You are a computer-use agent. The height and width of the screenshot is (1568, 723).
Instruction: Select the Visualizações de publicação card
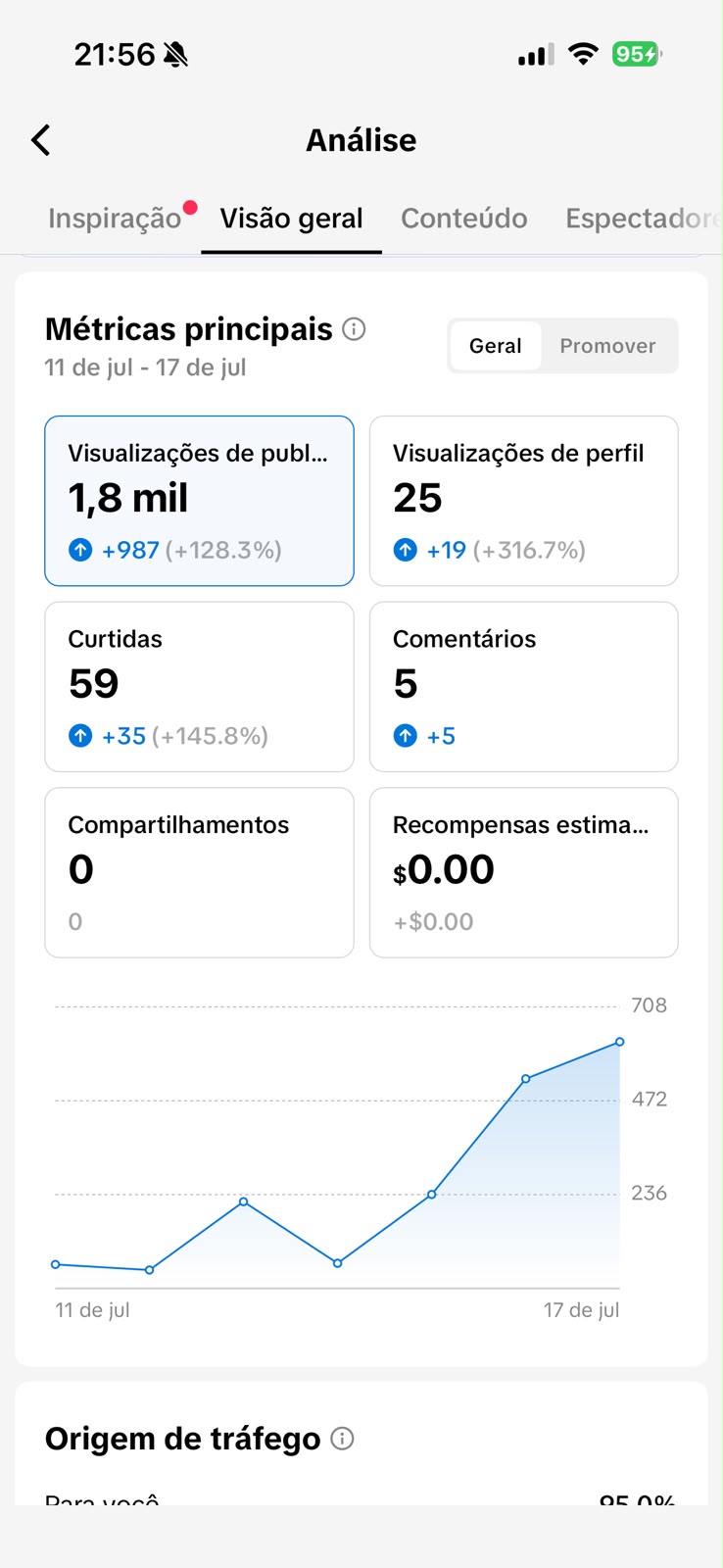(x=199, y=501)
